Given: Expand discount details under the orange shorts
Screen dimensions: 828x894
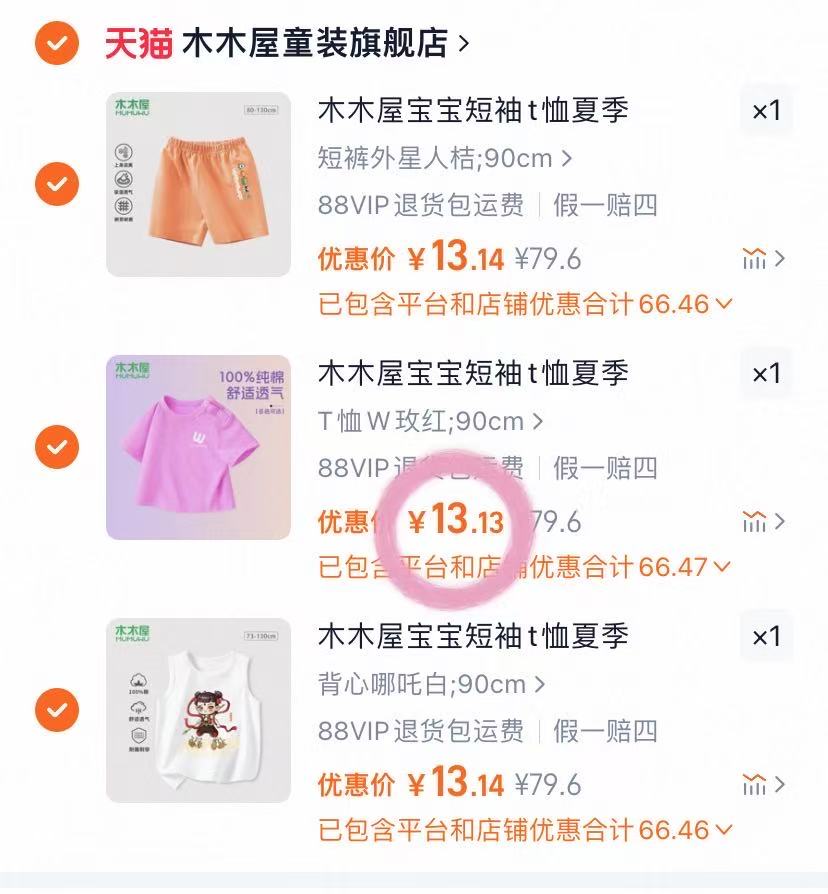Looking at the screenshot, I should point(525,304).
